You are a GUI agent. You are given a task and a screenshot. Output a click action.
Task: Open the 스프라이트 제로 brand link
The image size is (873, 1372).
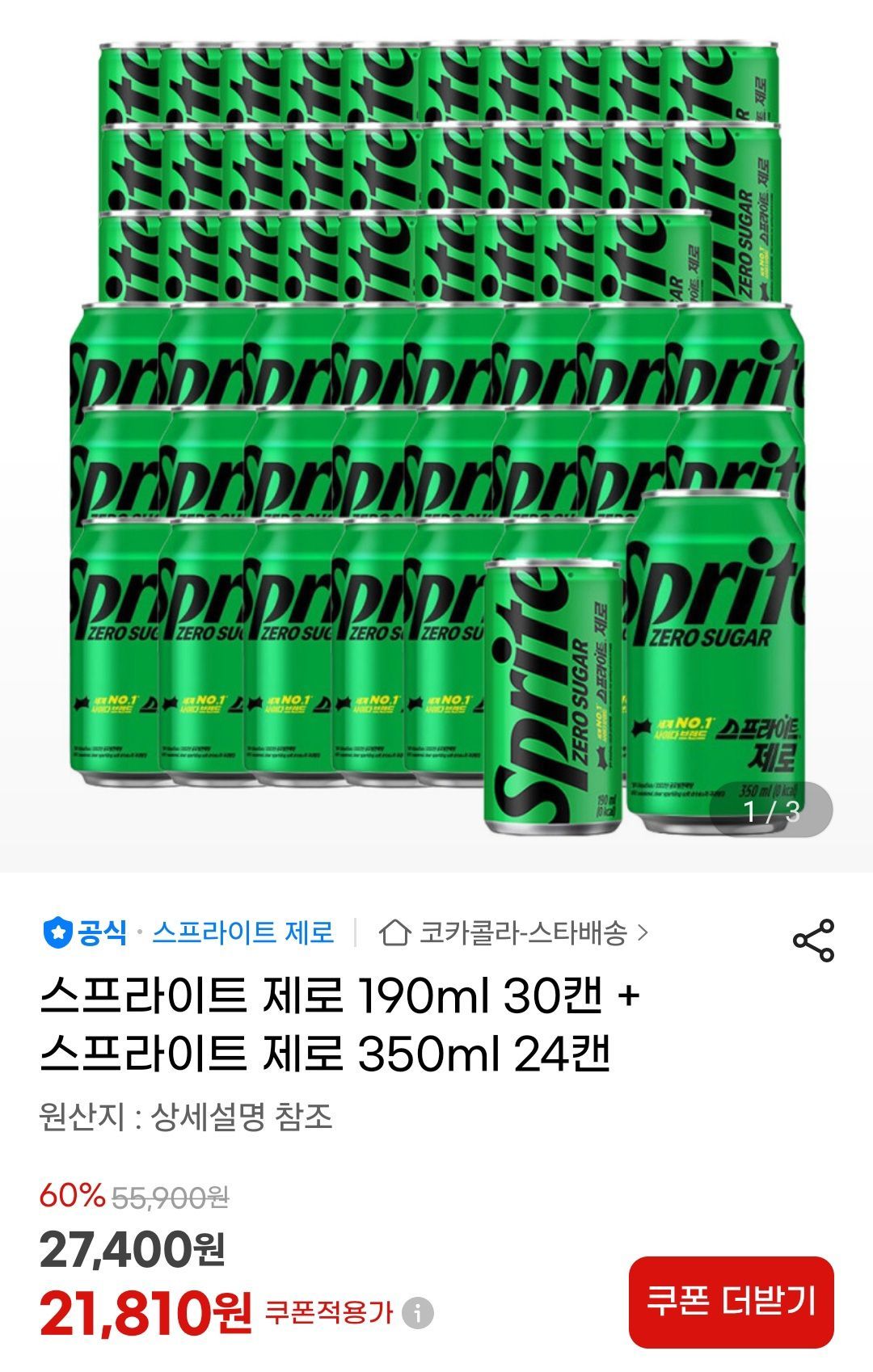pyautogui.click(x=242, y=932)
